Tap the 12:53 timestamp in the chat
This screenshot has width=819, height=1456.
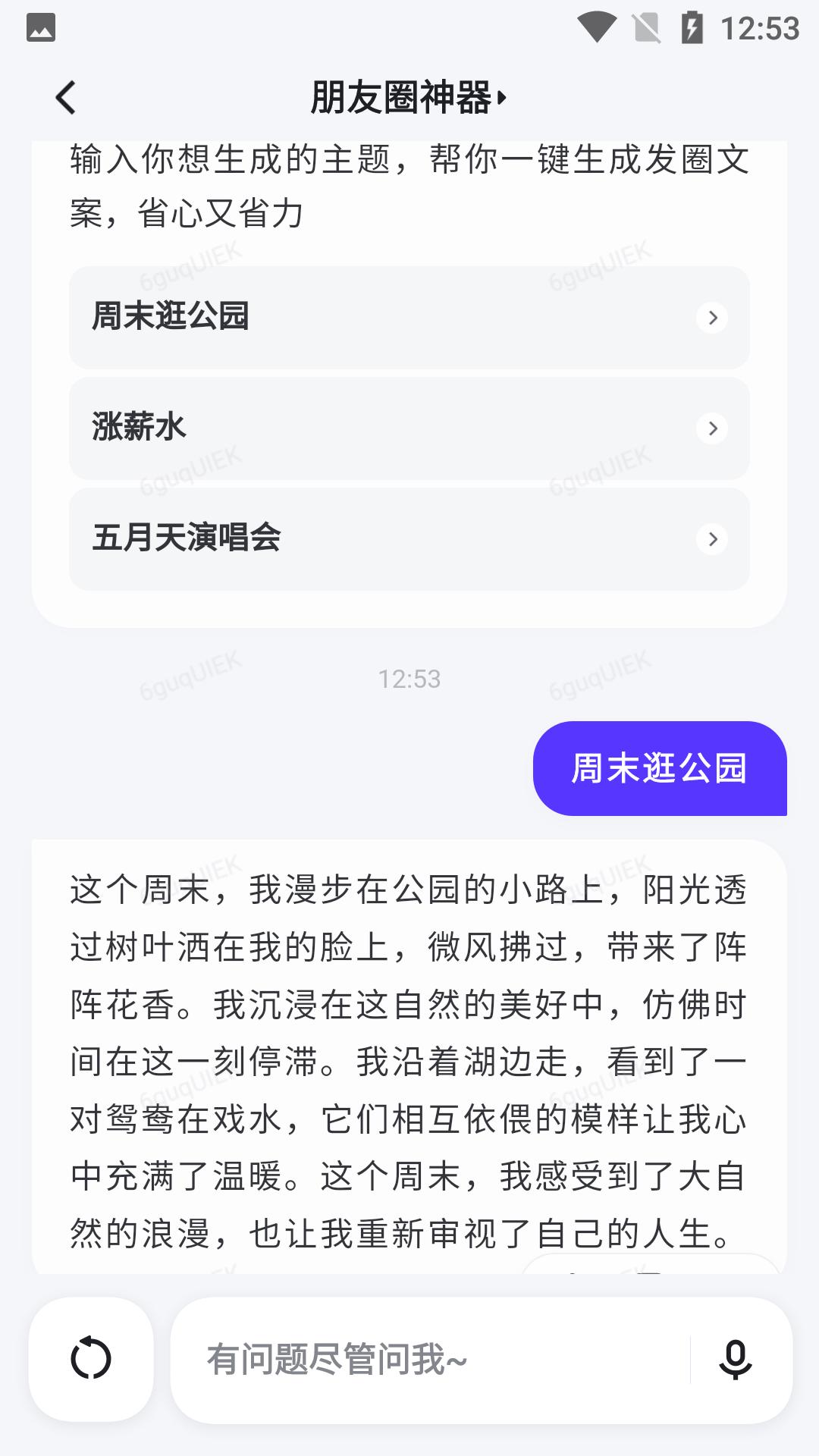coord(409,679)
